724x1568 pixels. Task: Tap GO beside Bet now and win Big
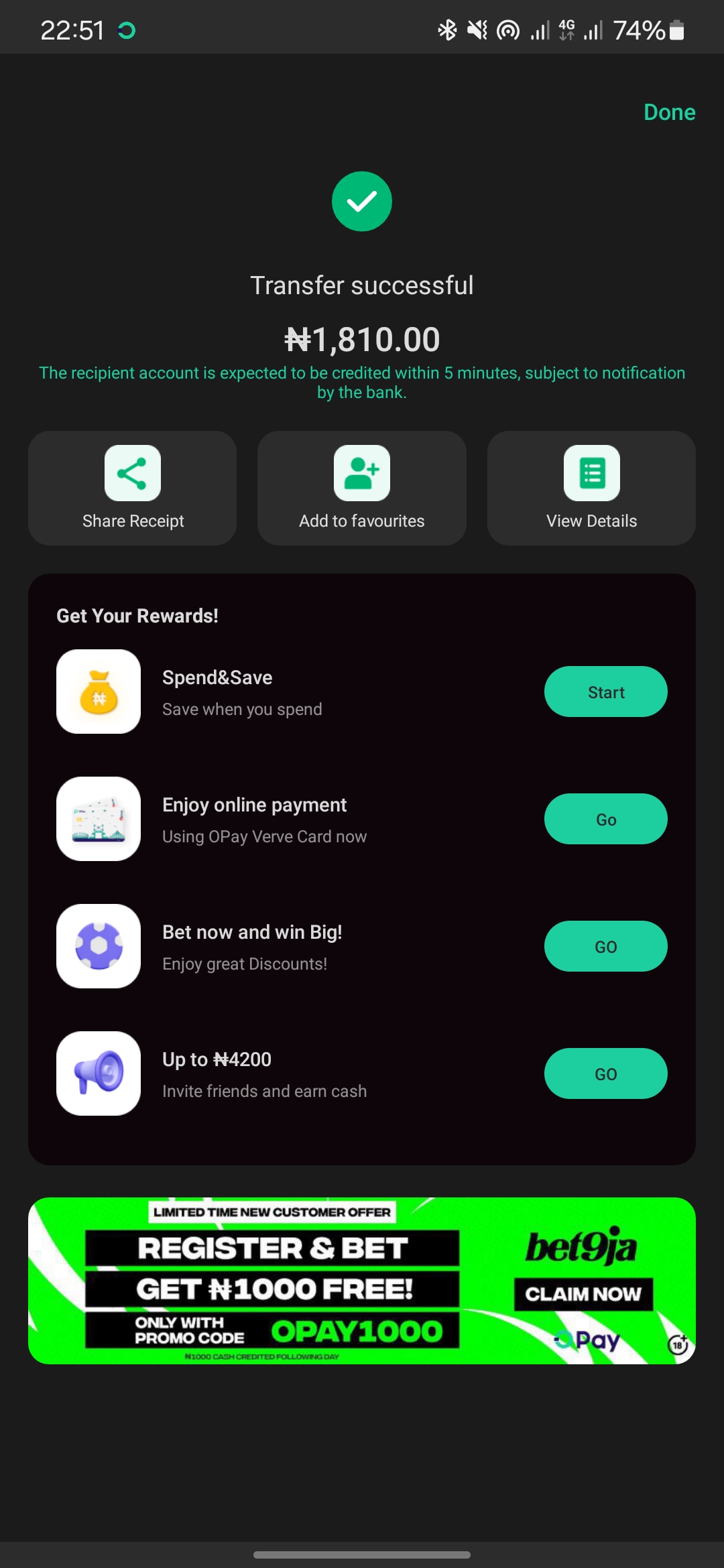[x=605, y=946]
